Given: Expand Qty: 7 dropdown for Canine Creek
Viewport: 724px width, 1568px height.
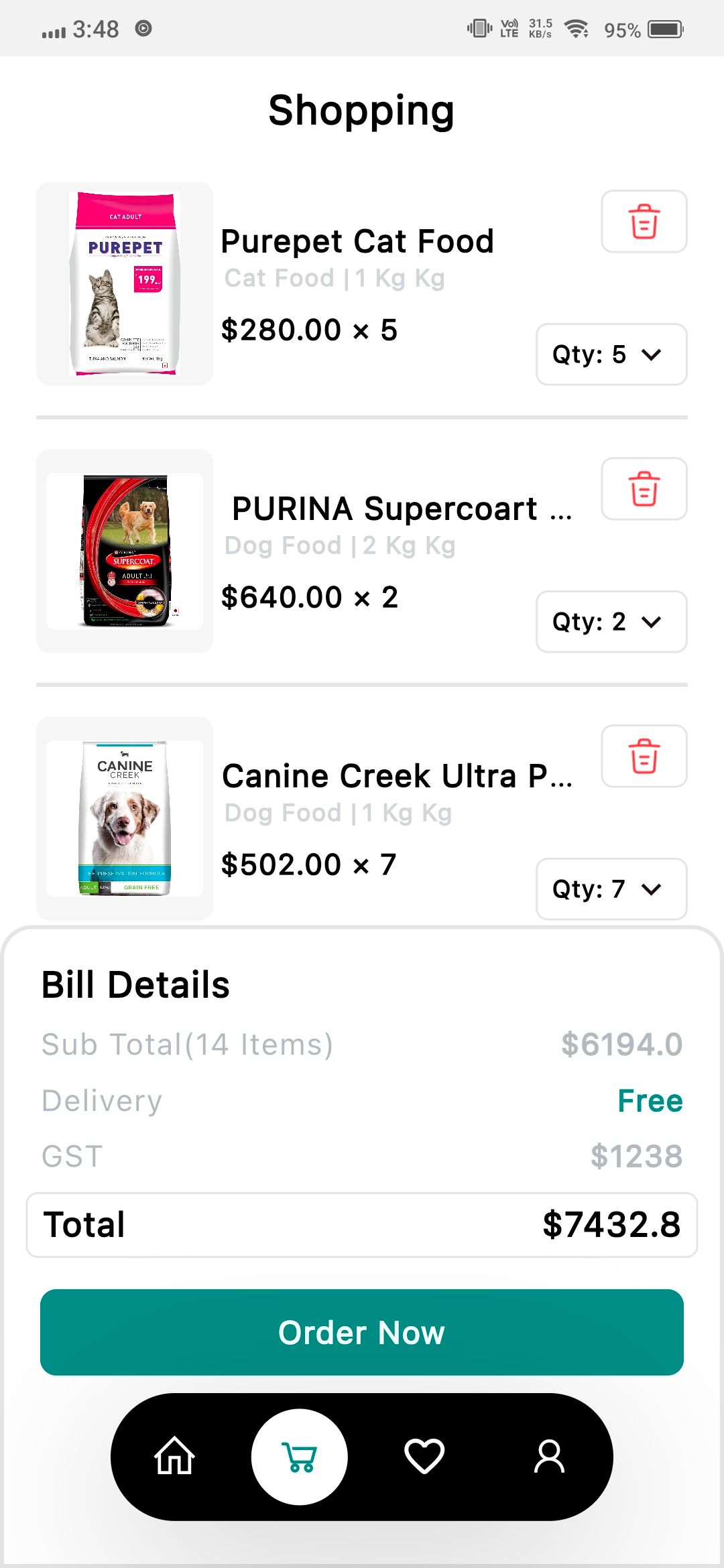Looking at the screenshot, I should coord(611,889).
